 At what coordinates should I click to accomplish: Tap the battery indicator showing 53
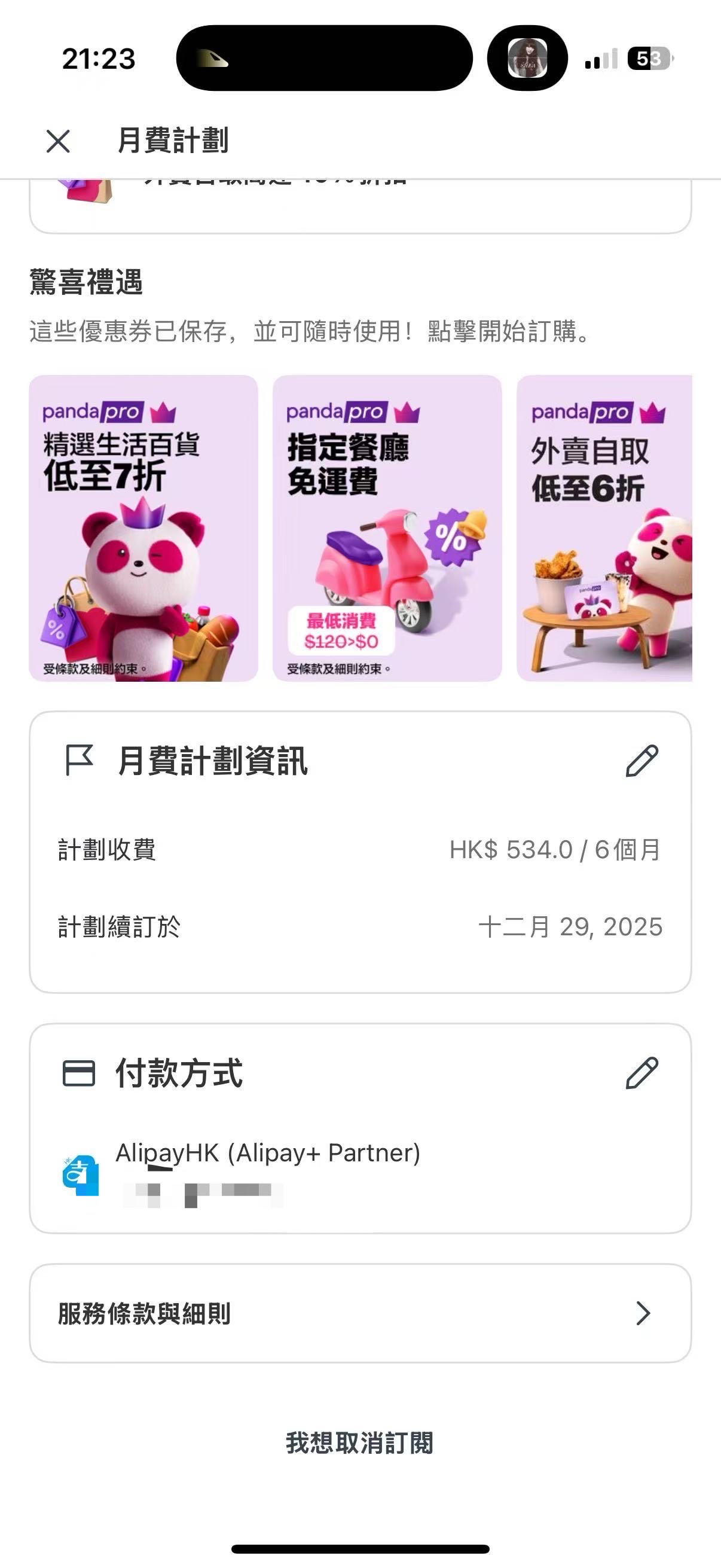click(648, 58)
